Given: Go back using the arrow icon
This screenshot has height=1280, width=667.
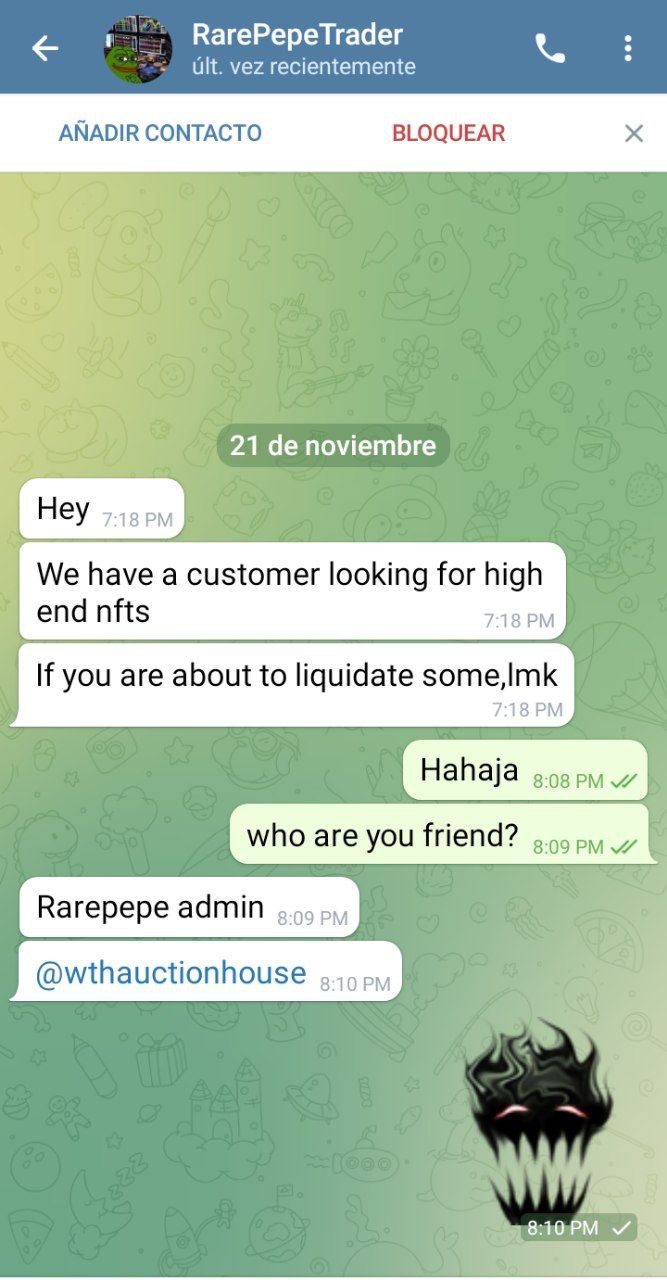Looking at the screenshot, I should 45,48.
